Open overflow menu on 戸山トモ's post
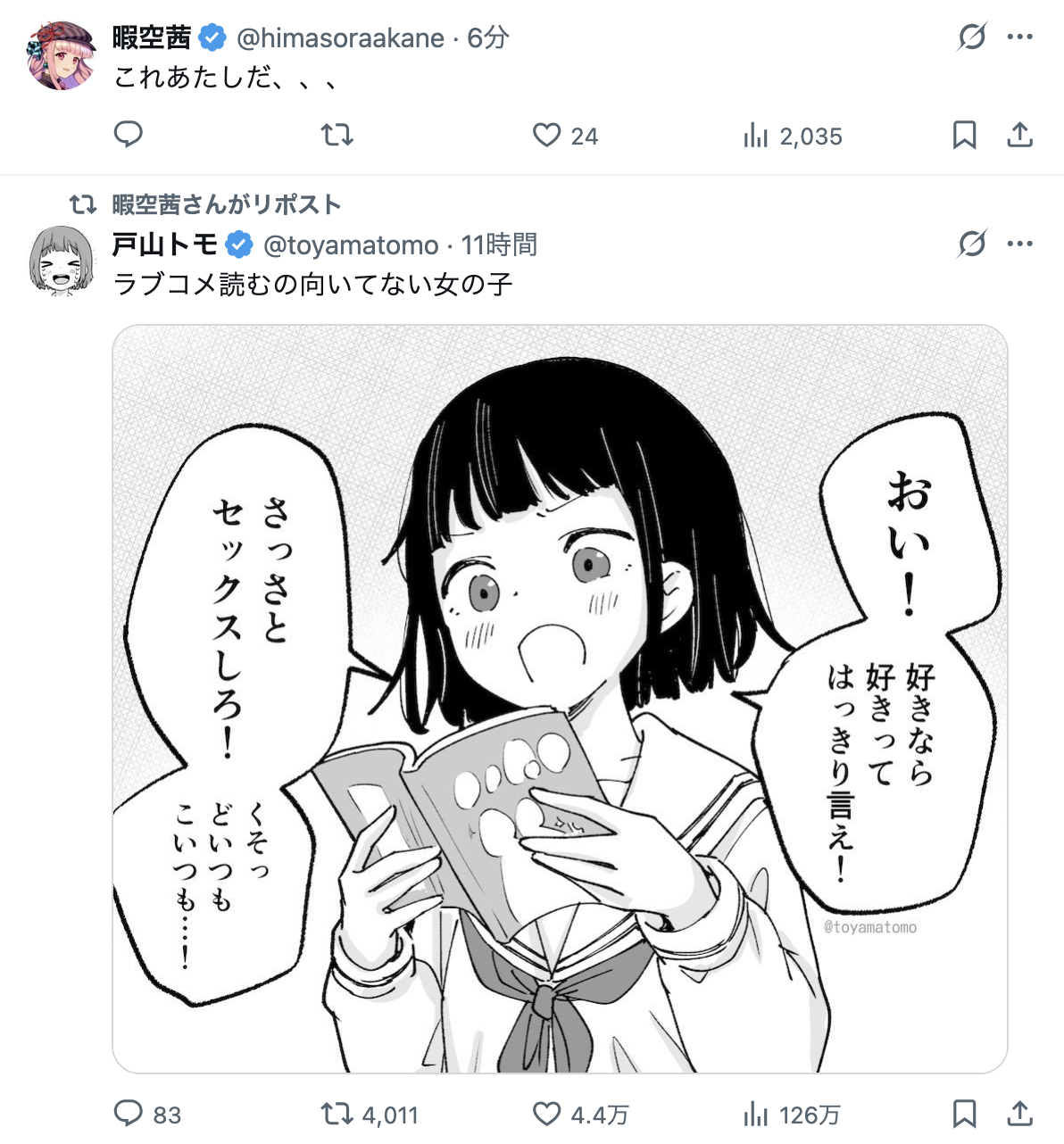 click(1019, 244)
